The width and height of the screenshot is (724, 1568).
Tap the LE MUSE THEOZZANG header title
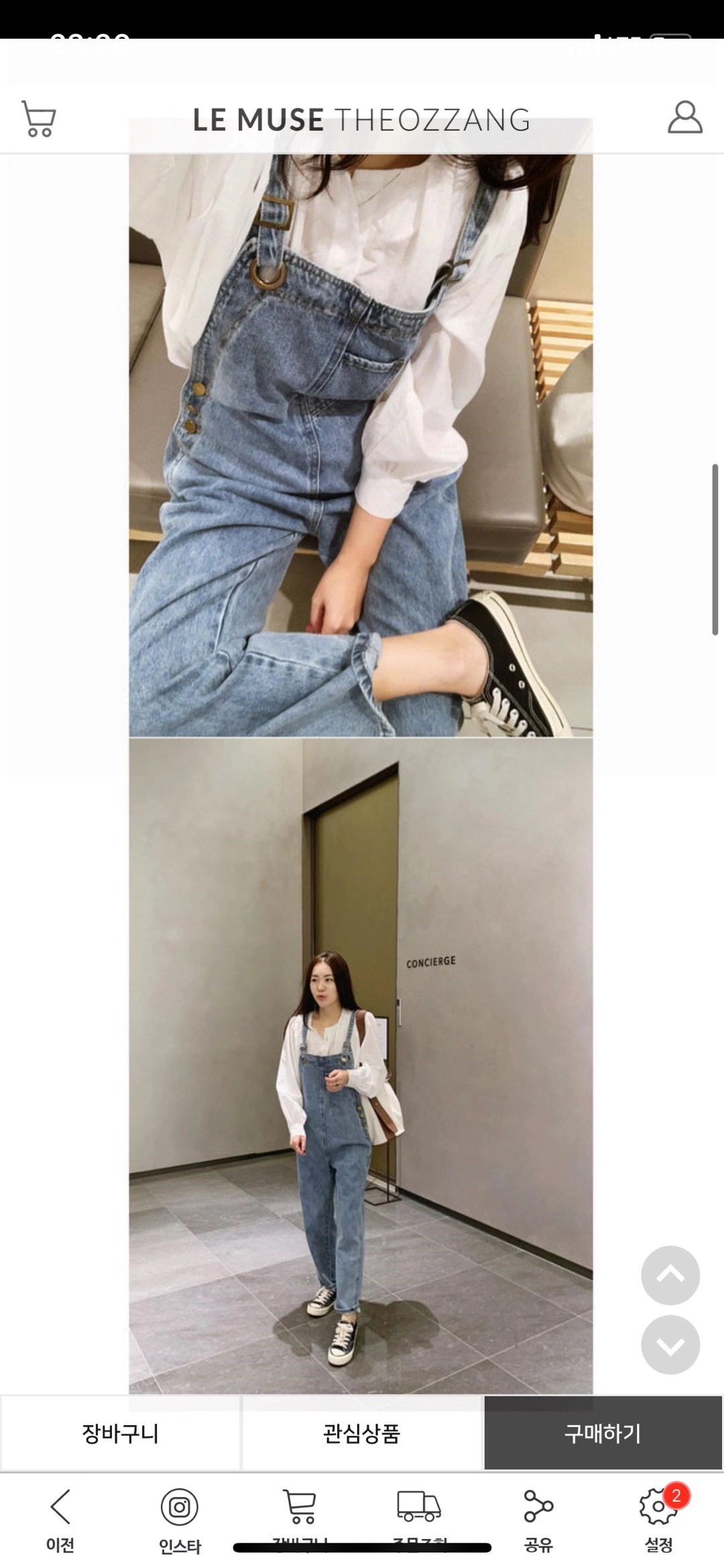361,120
